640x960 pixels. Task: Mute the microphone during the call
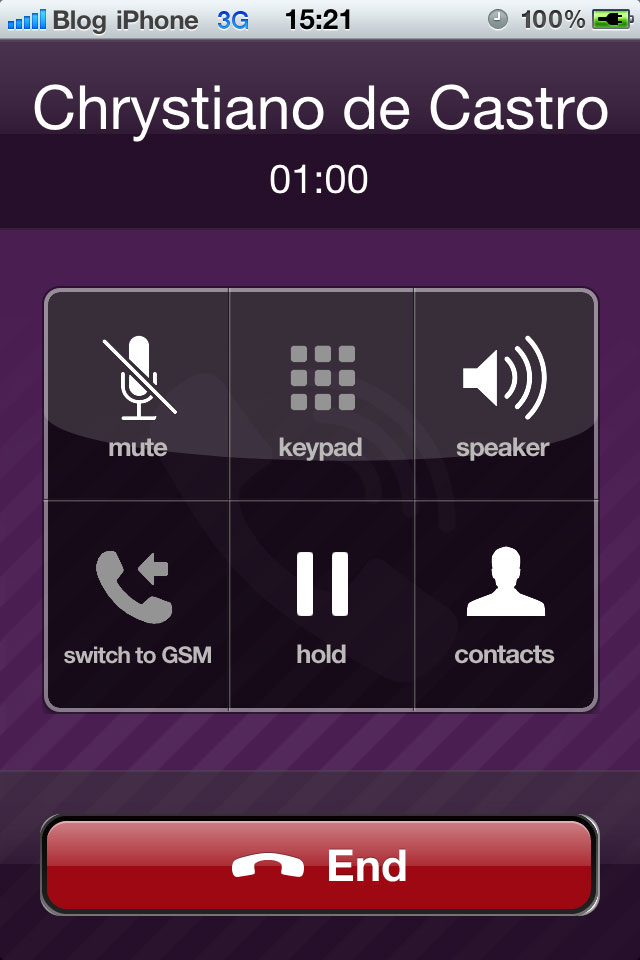pos(138,395)
